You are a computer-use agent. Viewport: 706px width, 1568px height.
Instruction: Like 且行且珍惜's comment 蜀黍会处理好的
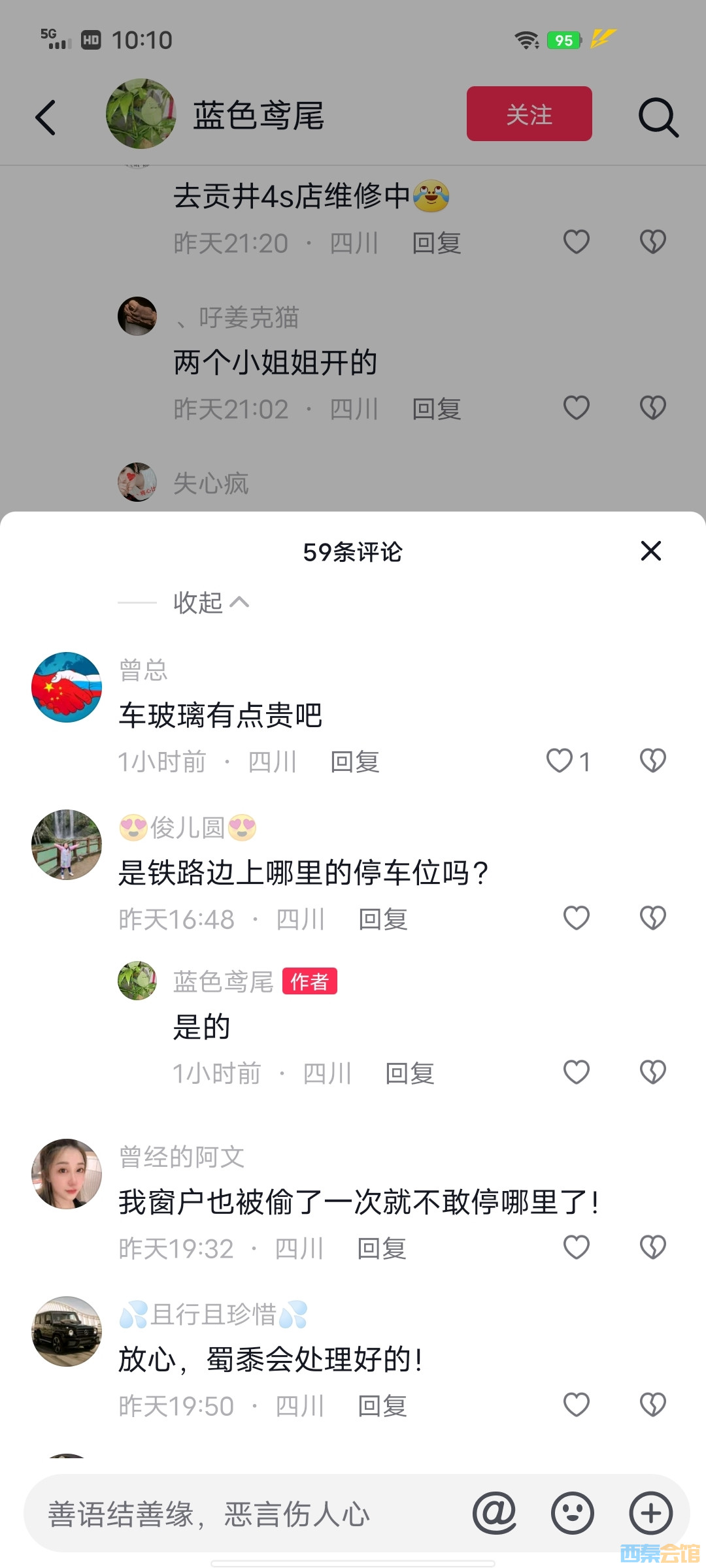[x=576, y=1405]
